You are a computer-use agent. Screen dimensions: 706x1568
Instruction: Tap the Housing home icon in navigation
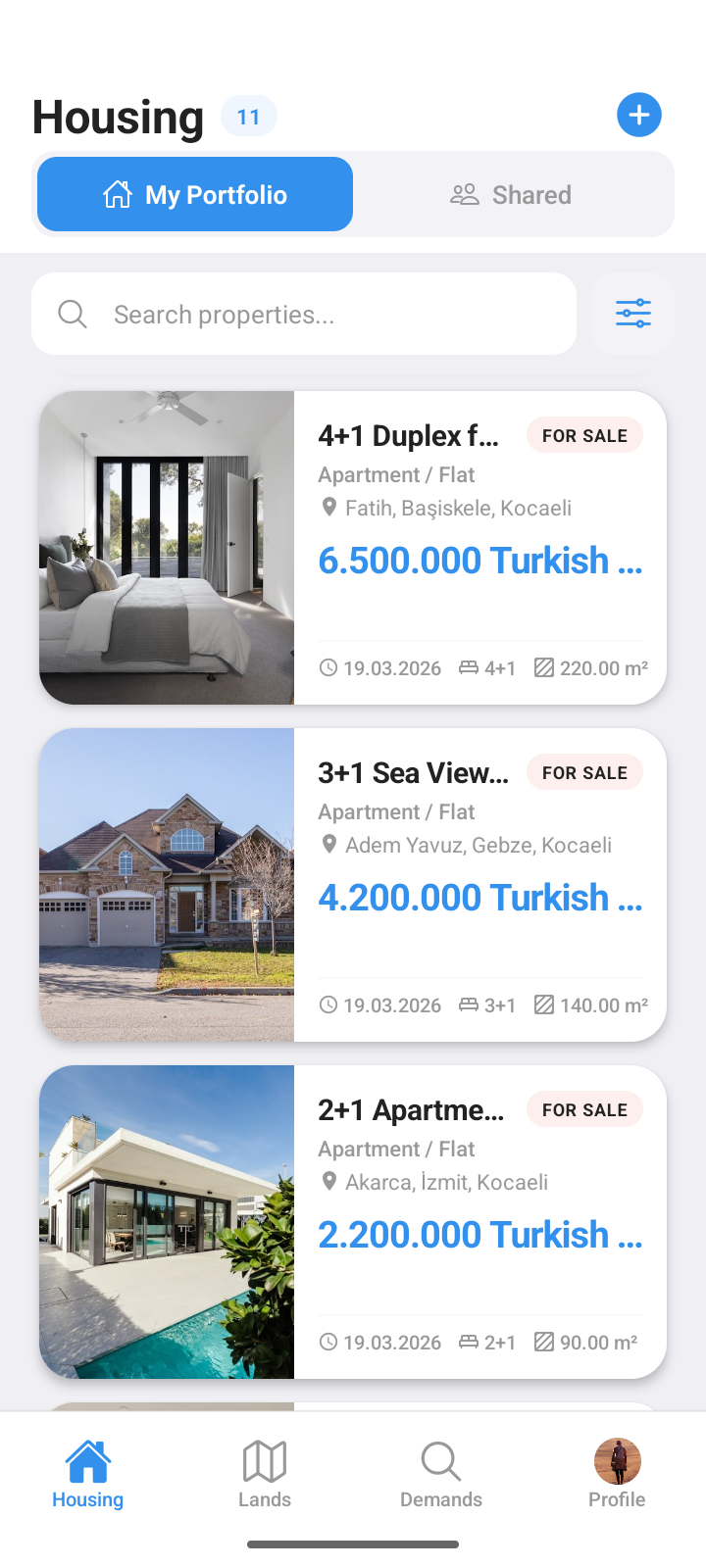coord(87,1457)
